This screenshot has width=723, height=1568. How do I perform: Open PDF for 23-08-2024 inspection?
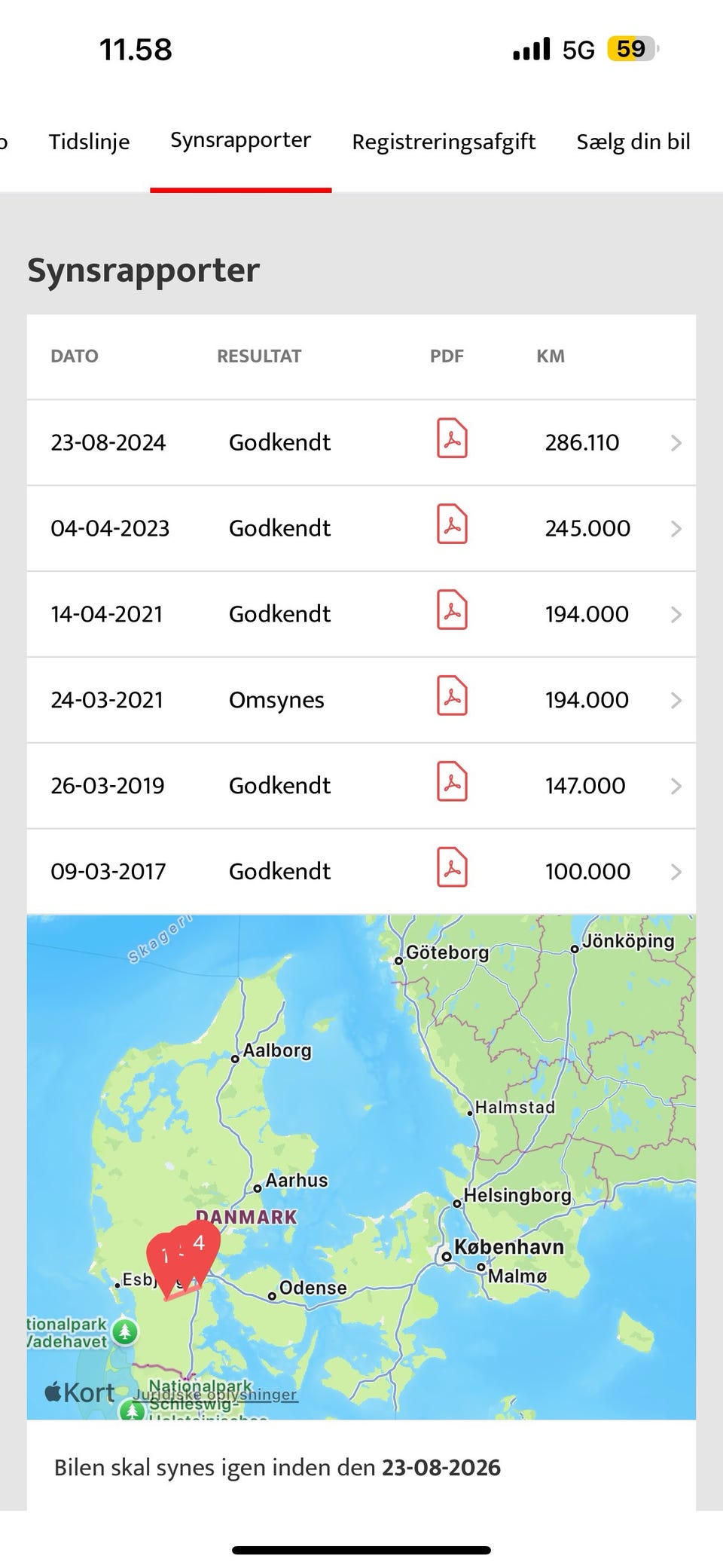(452, 439)
